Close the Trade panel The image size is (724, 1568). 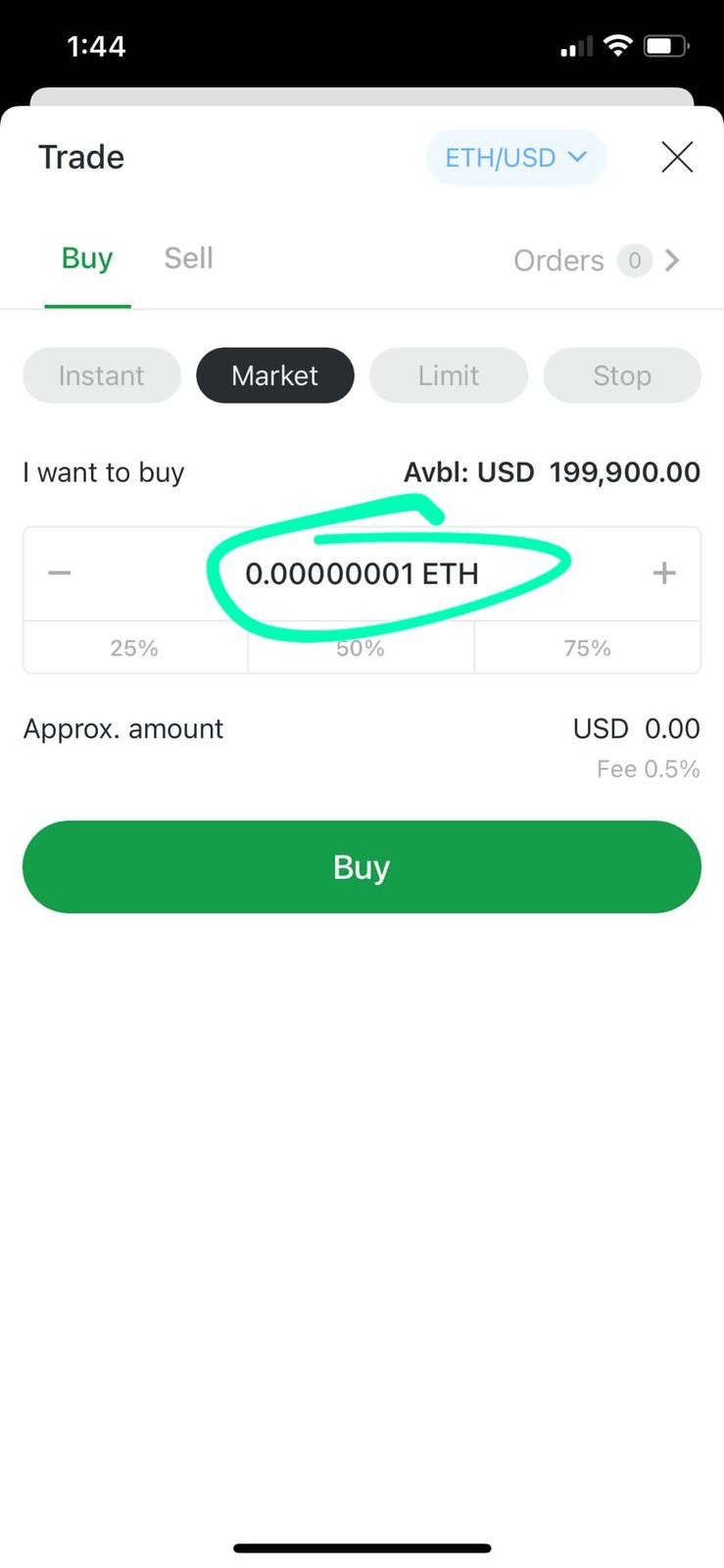pyautogui.click(x=676, y=157)
